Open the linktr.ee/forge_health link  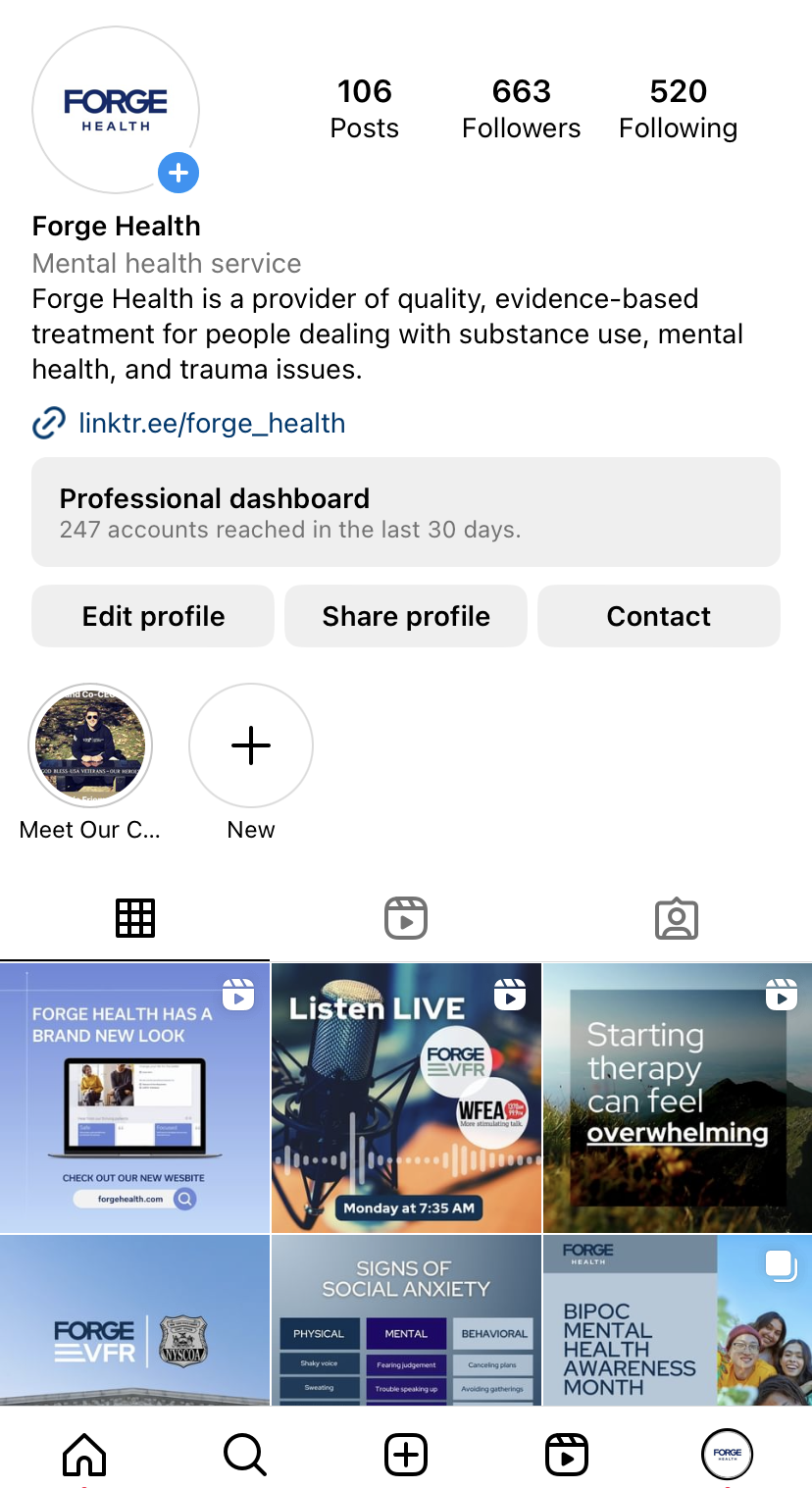[211, 423]
